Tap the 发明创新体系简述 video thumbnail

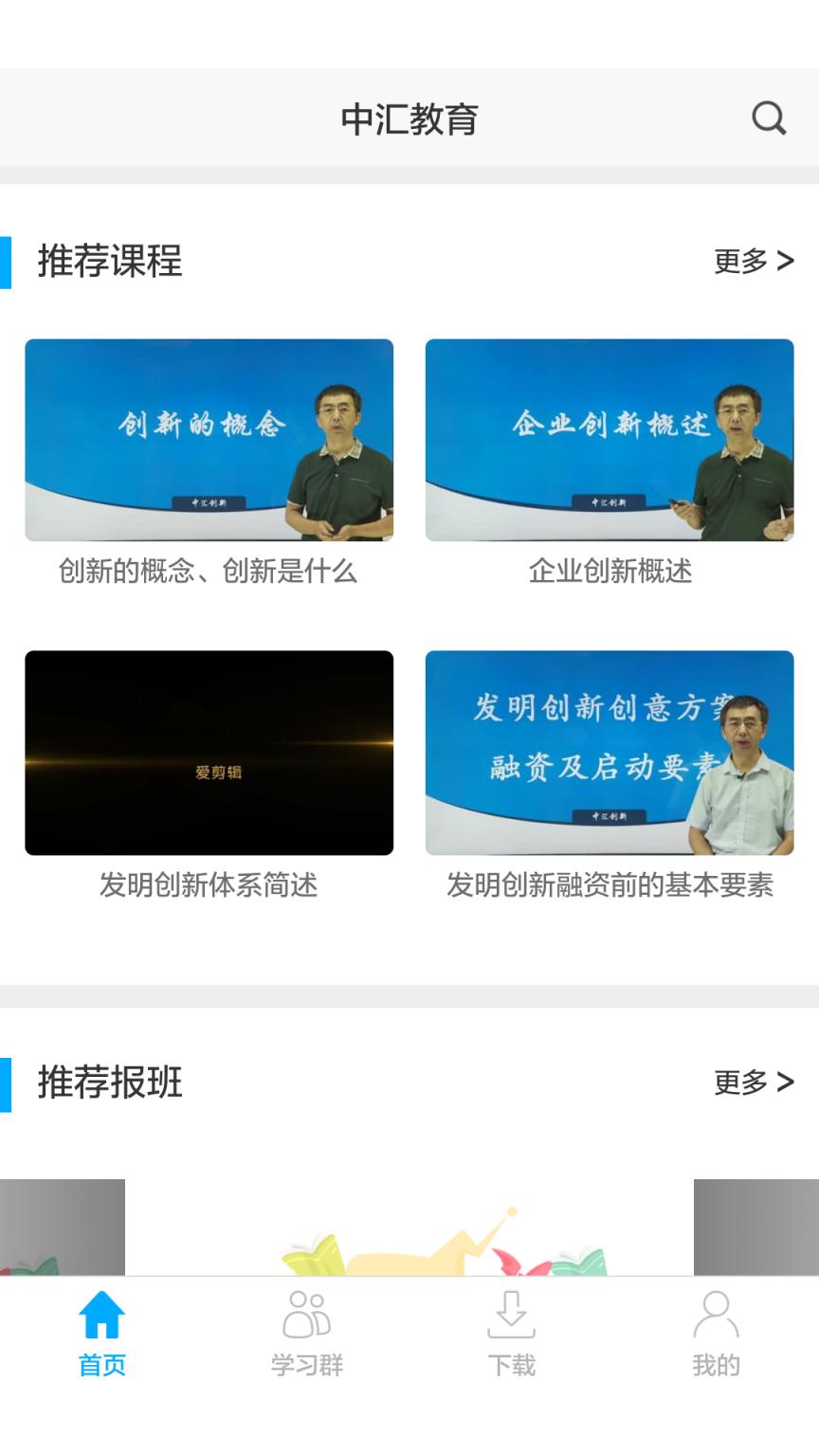209,754
